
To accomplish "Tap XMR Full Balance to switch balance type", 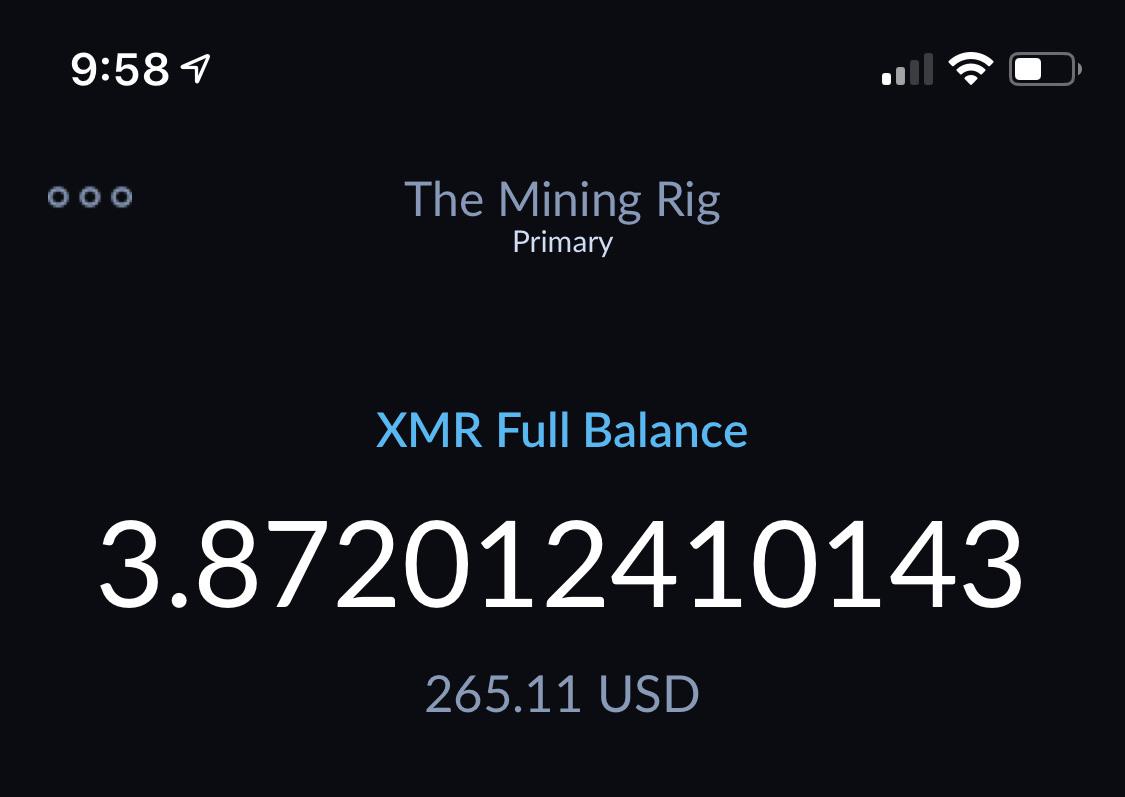I will 561,431.
